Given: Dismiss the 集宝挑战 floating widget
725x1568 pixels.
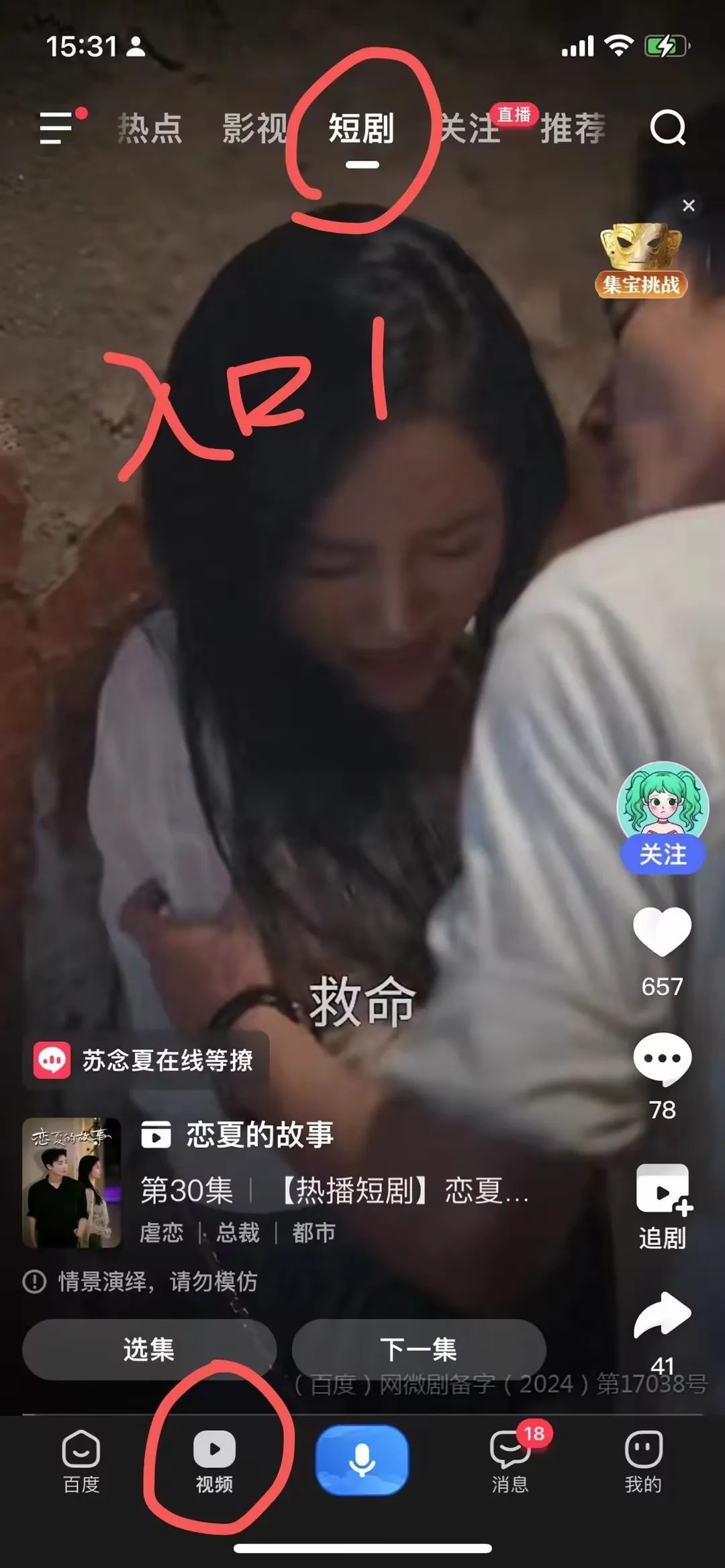Looking at the screenshot, I should (x=689, y=206).
